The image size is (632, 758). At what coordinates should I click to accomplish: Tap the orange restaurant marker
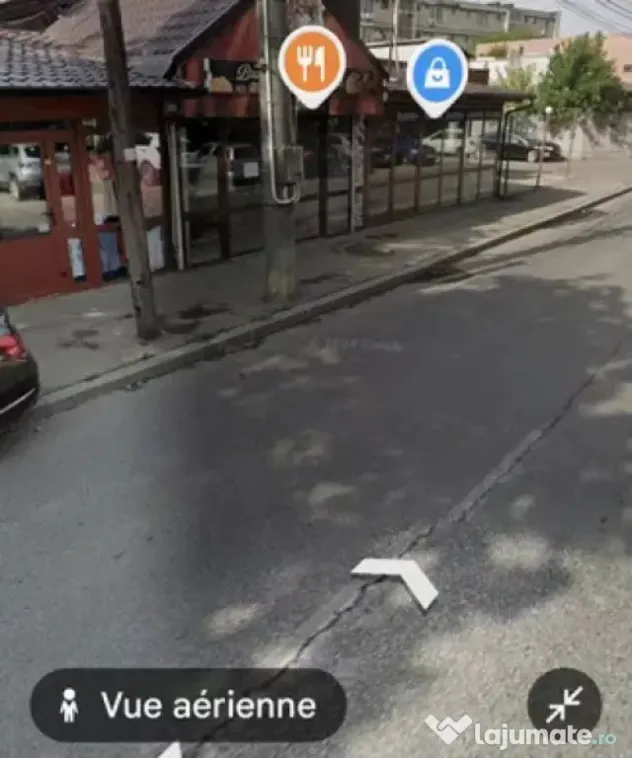pyautogui.click(x=312, y=66)
